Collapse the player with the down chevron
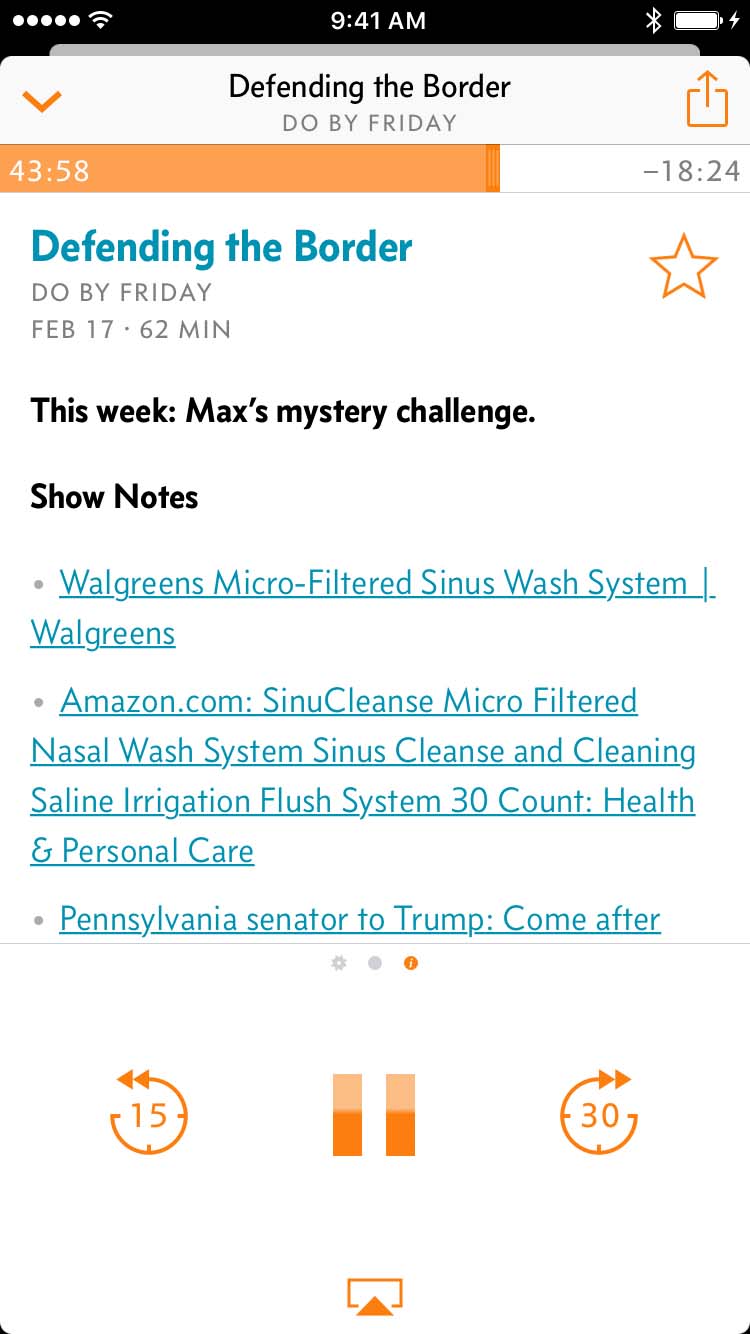 42,101
